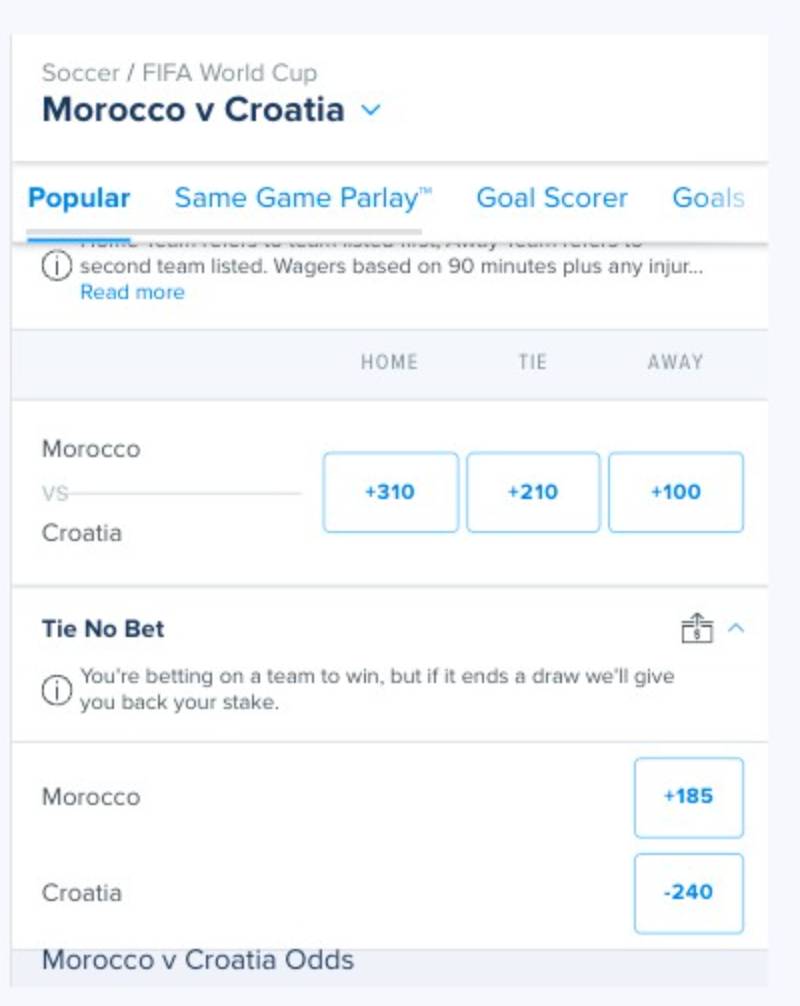Open the cash out icon beside Tie No Bet

tap(696, 628)
